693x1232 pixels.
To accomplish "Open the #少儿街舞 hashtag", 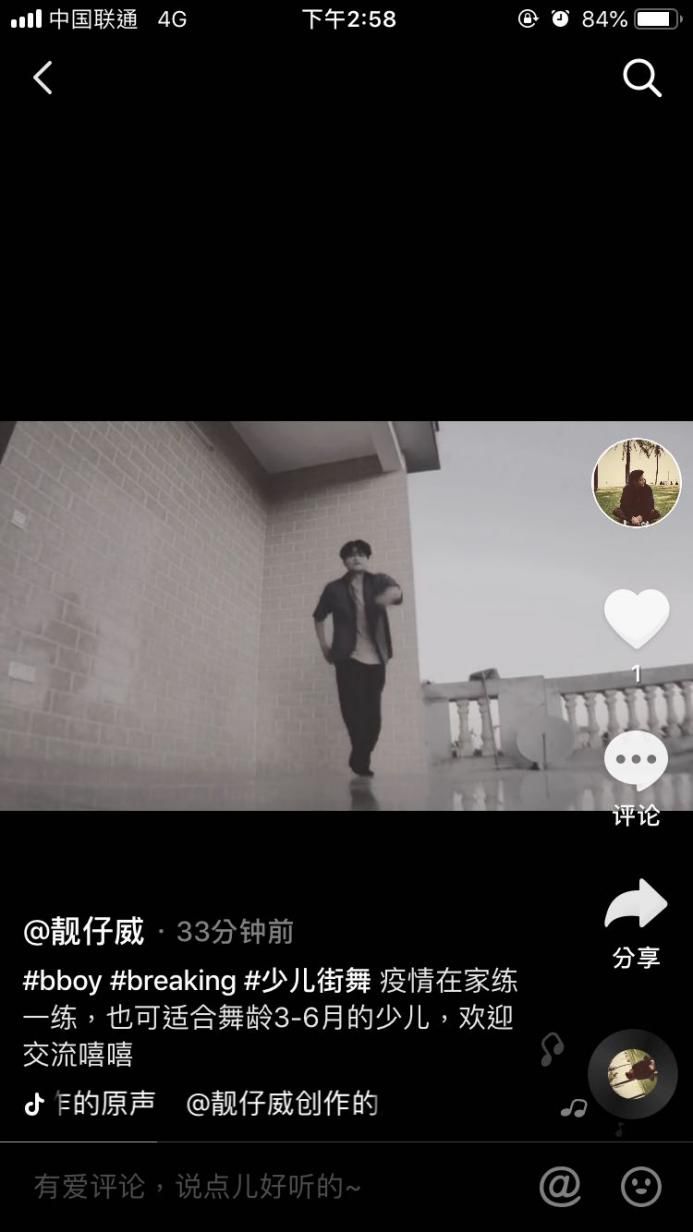I will click(308, 980).
